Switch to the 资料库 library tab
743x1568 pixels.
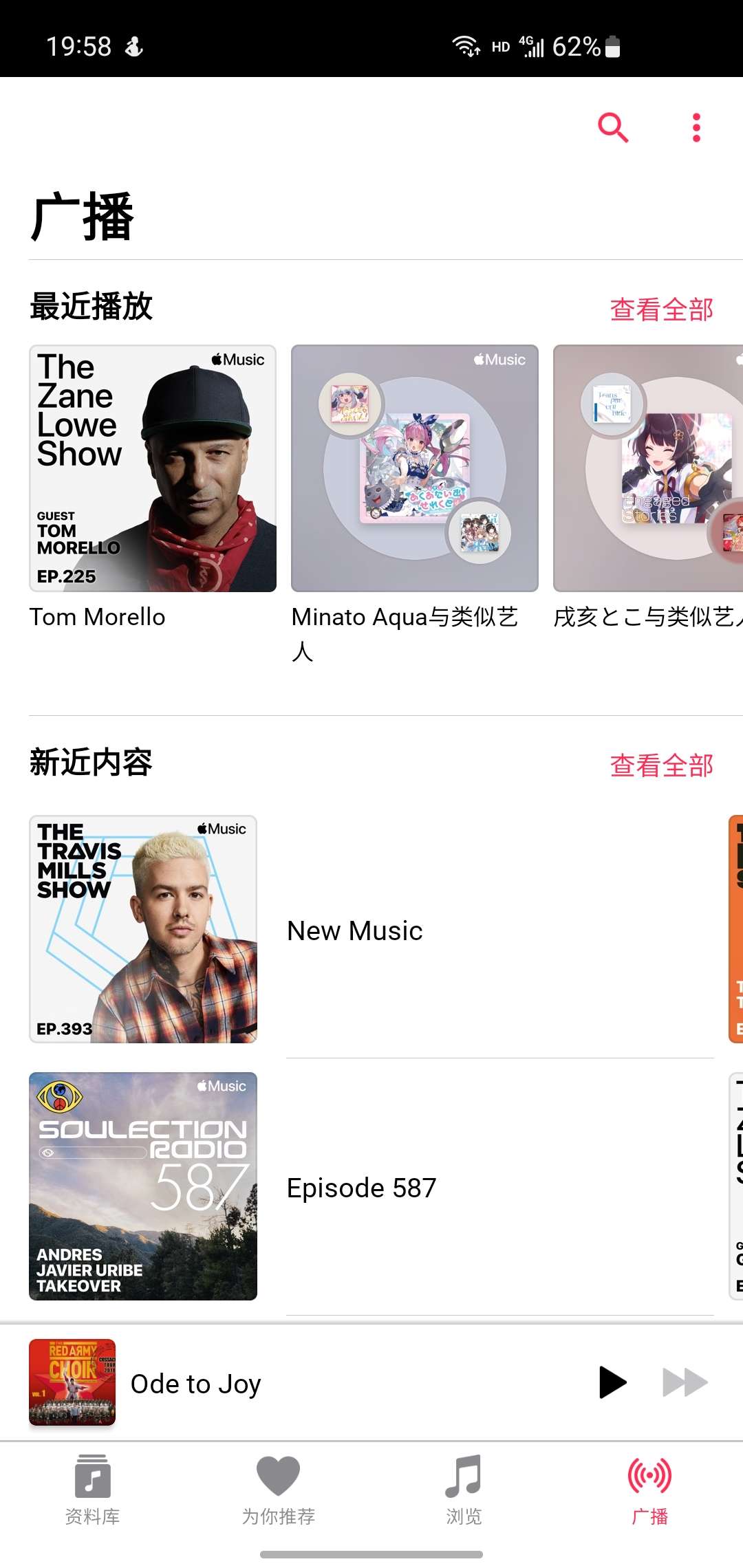tap(93, 1490)
